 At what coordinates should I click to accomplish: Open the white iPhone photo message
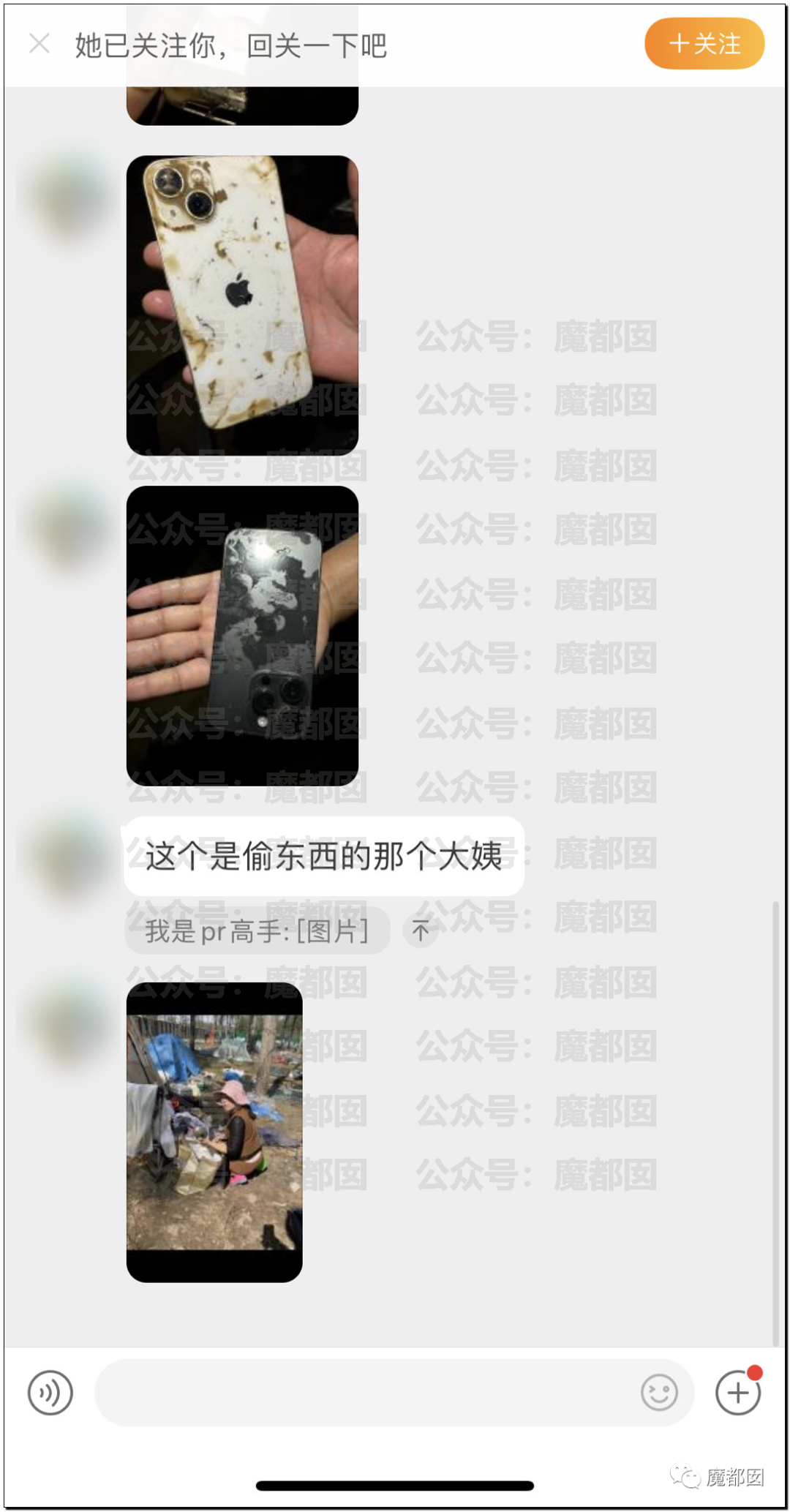pyautogui.click(x=242, y=305)
